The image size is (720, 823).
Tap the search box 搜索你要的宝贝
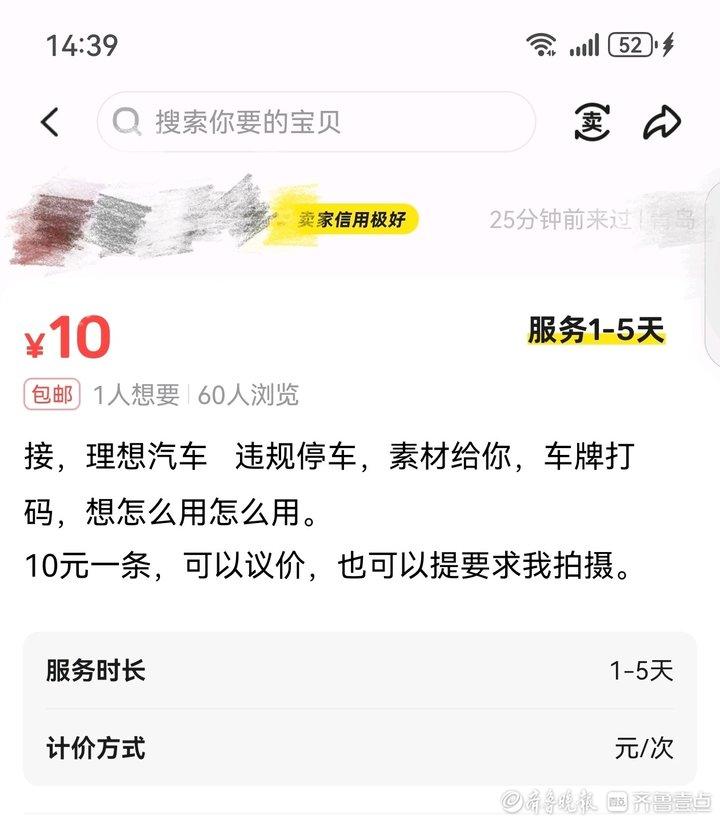(x=315, y=122)
